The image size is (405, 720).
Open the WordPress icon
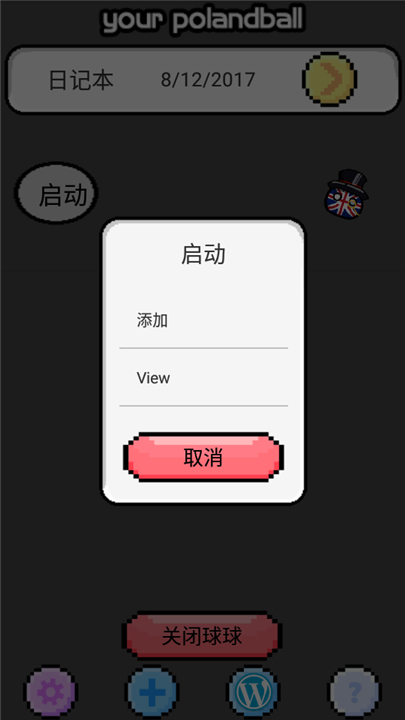click(x=253, y=691)
